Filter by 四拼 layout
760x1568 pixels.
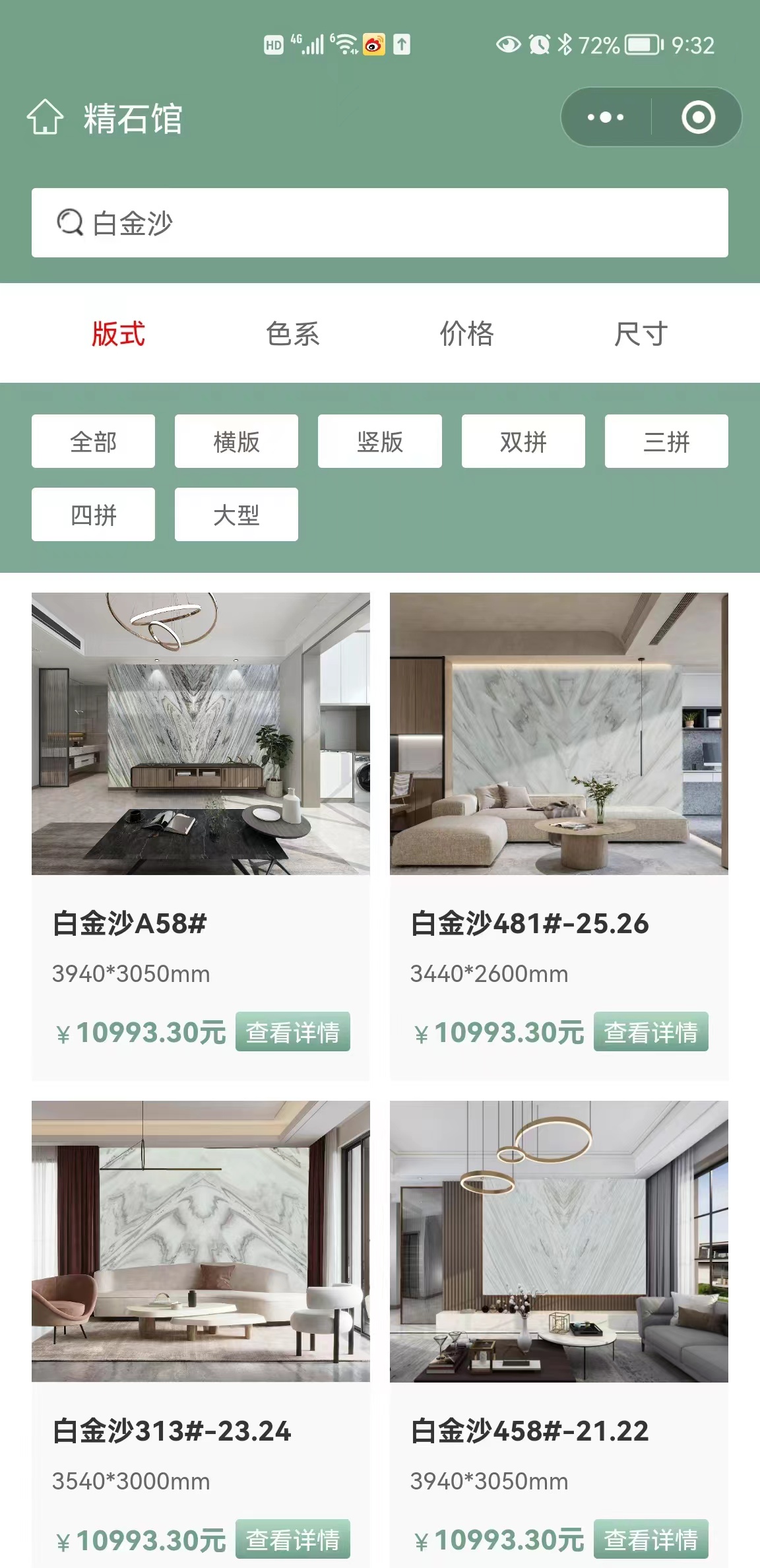point(93,515)
